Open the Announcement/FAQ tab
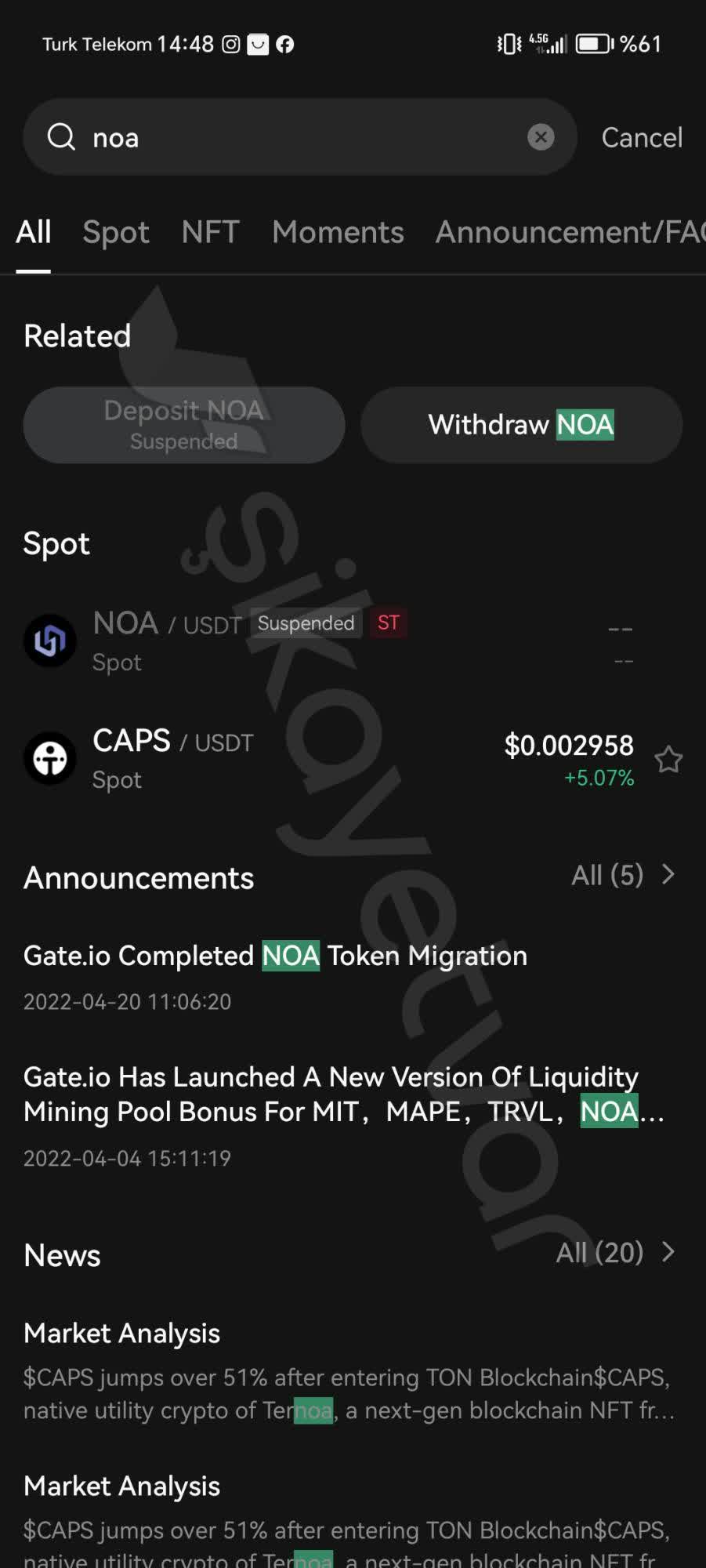This screenshot has height=1568, width=706. pos(566,232)
